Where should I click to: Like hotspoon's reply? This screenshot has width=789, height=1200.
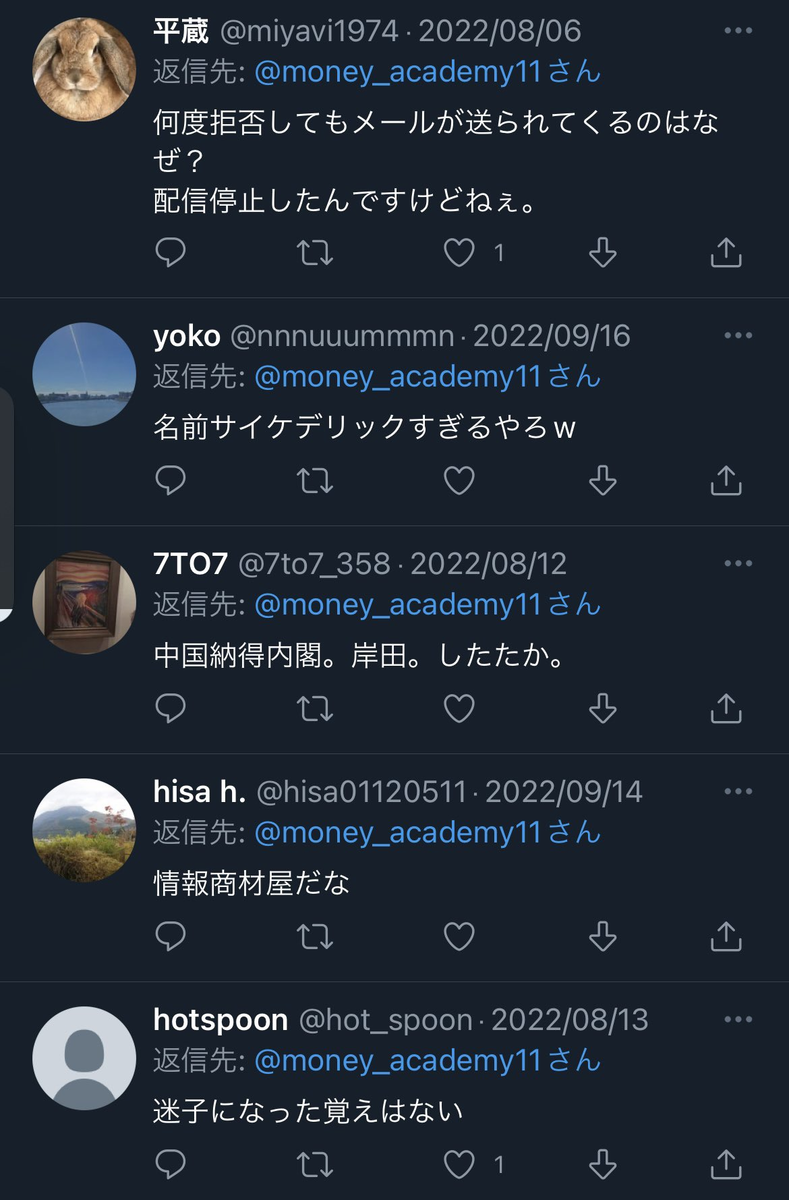(x=459, y=1164)
